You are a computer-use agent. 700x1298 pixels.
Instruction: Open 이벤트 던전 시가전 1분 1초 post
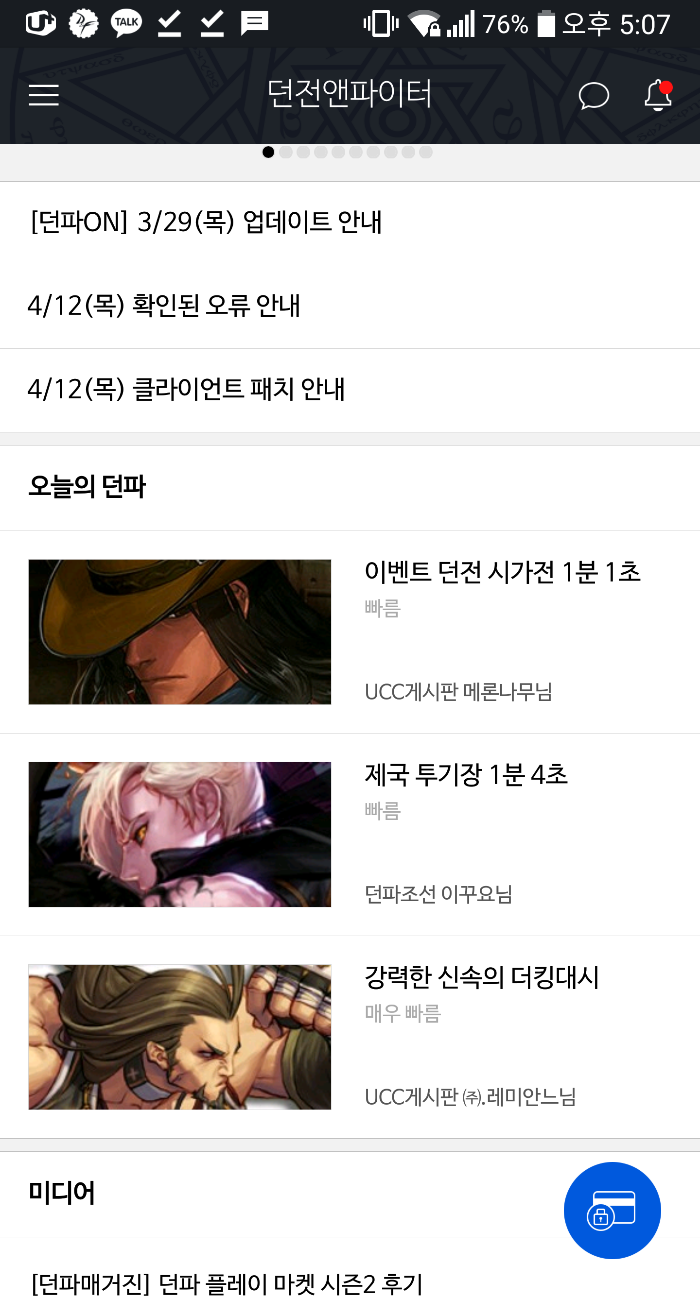coord(503,572)
